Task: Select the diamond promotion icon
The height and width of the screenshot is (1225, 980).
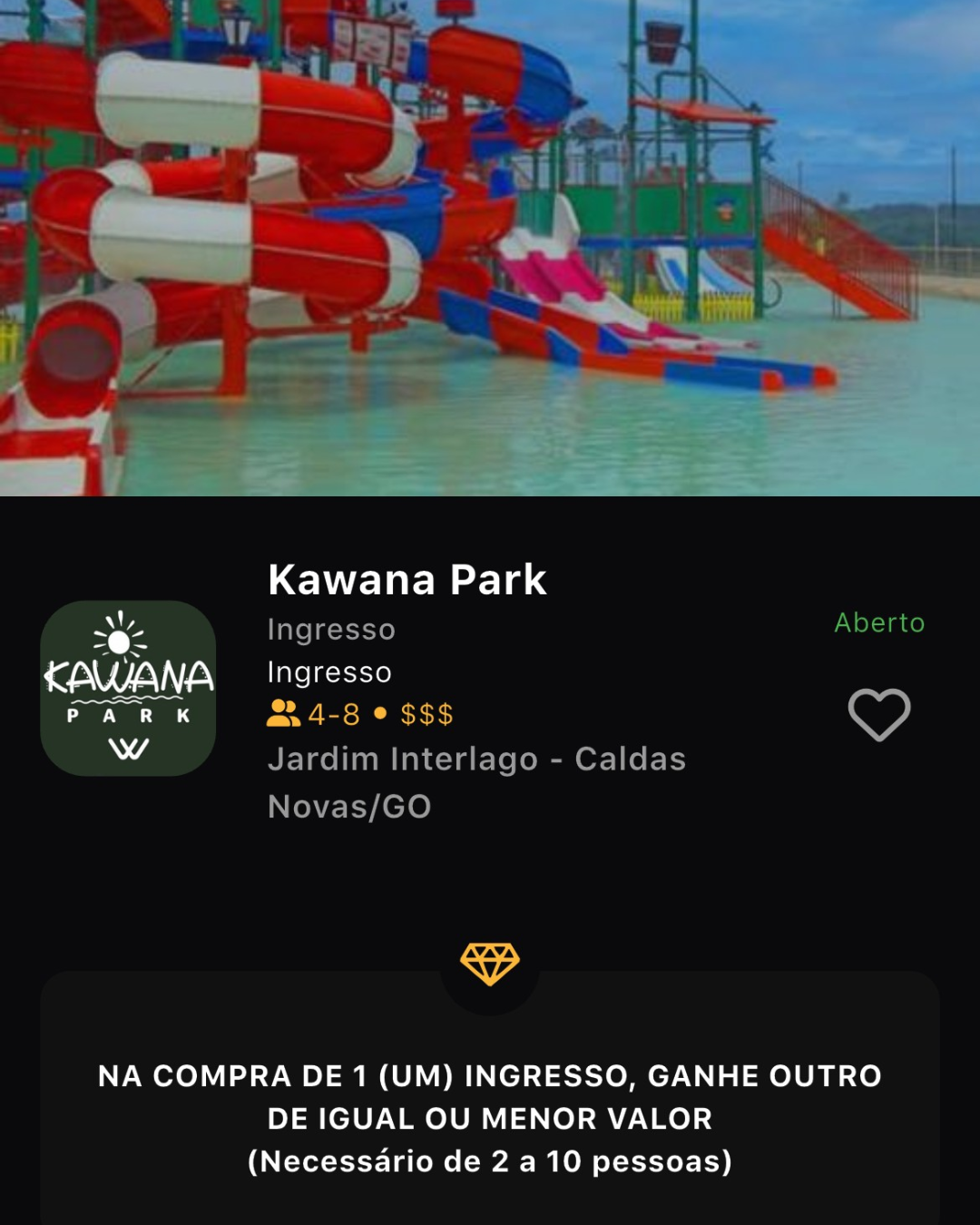Action: point(490,960)
